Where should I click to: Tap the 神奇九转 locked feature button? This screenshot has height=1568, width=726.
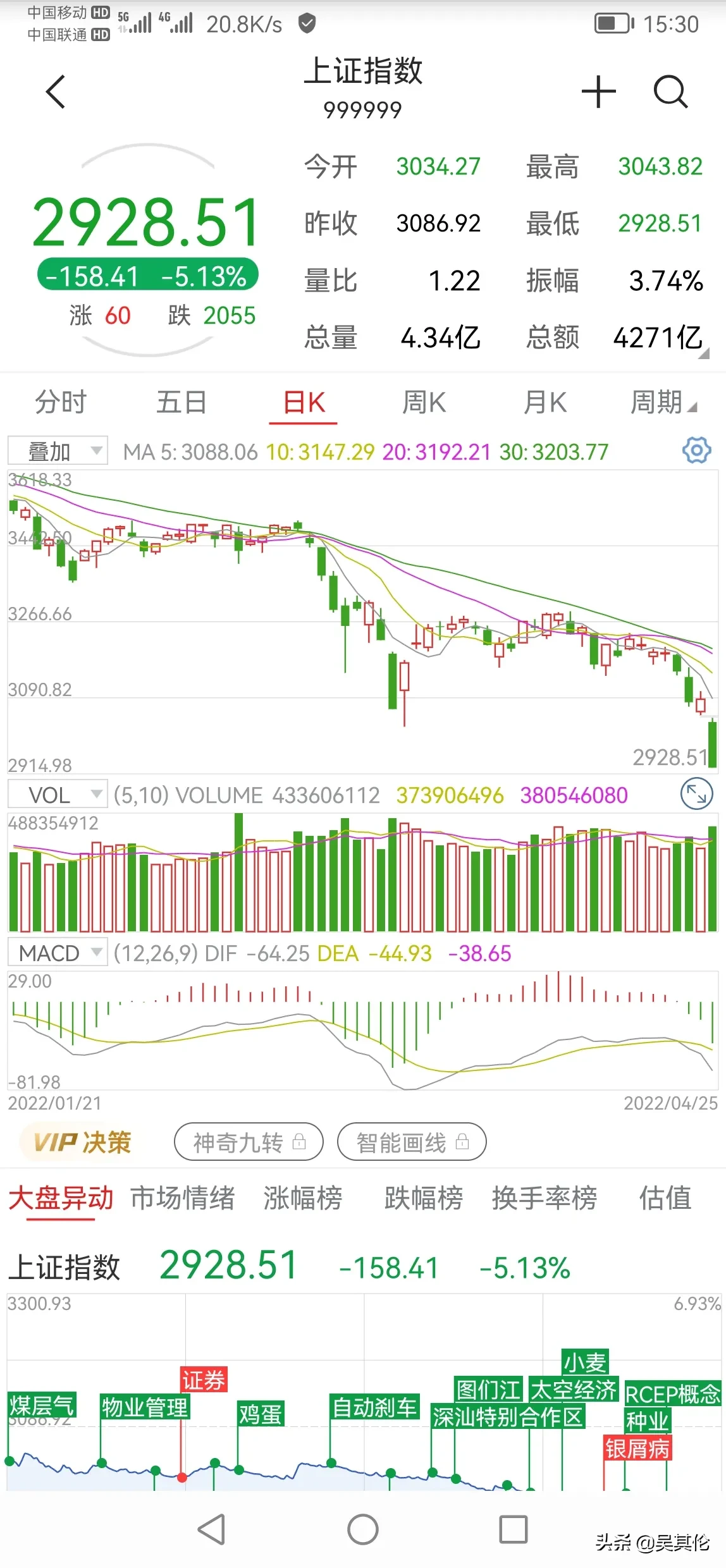click(249, 1142)
